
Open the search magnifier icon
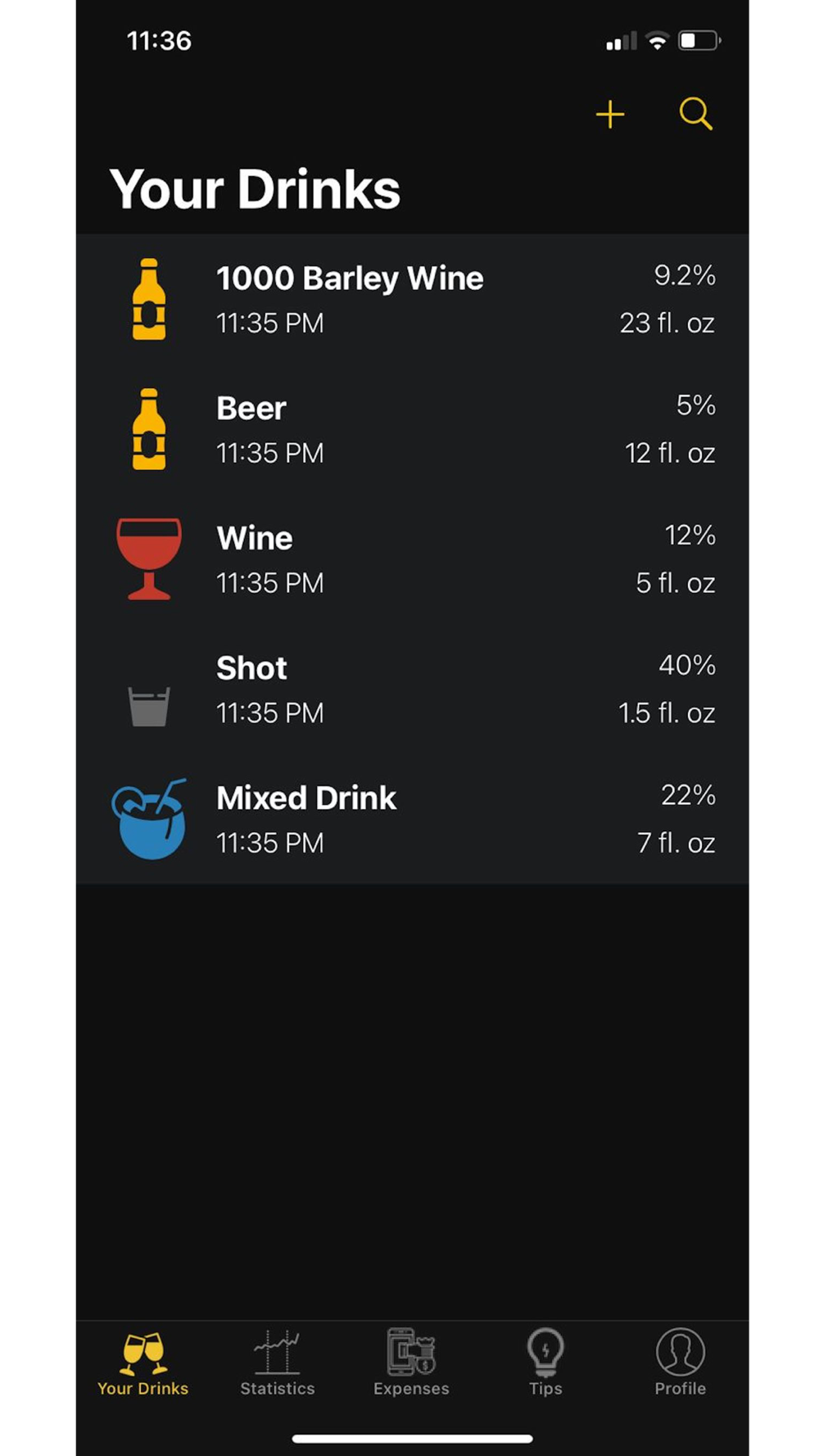point(695,114)
